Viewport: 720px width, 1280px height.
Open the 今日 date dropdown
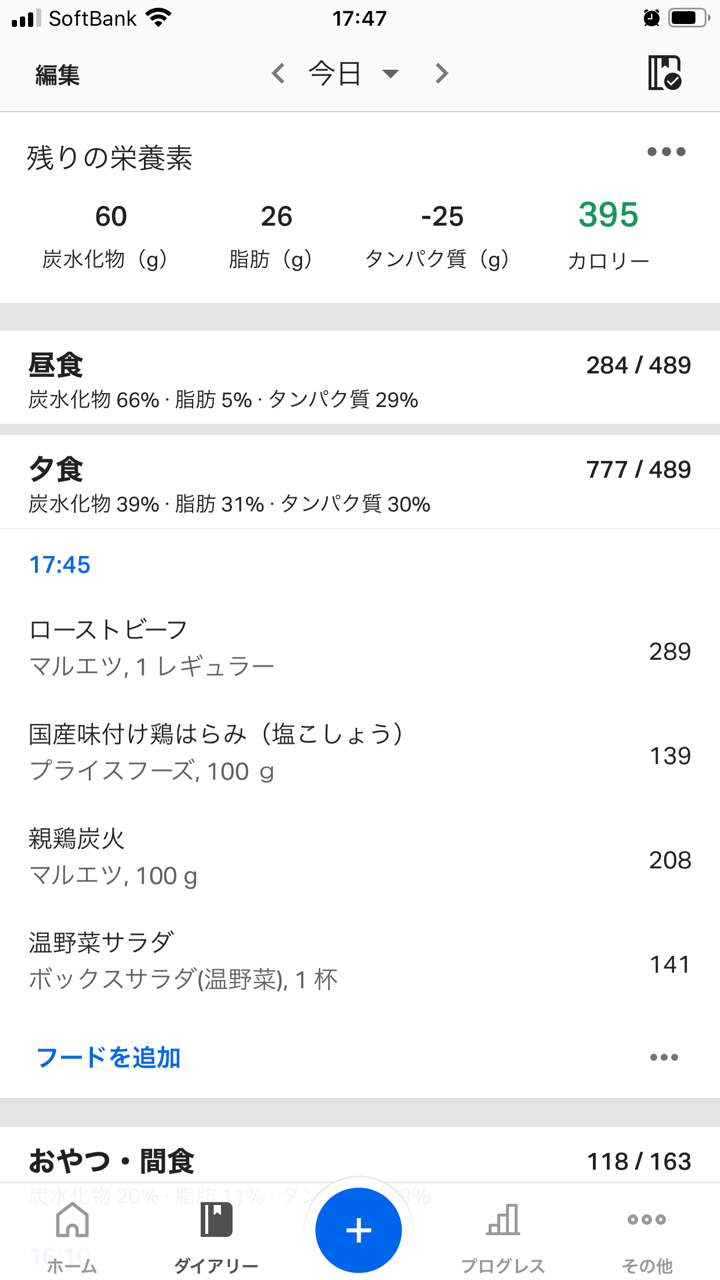pyautogui.click(x=353, y=73)
